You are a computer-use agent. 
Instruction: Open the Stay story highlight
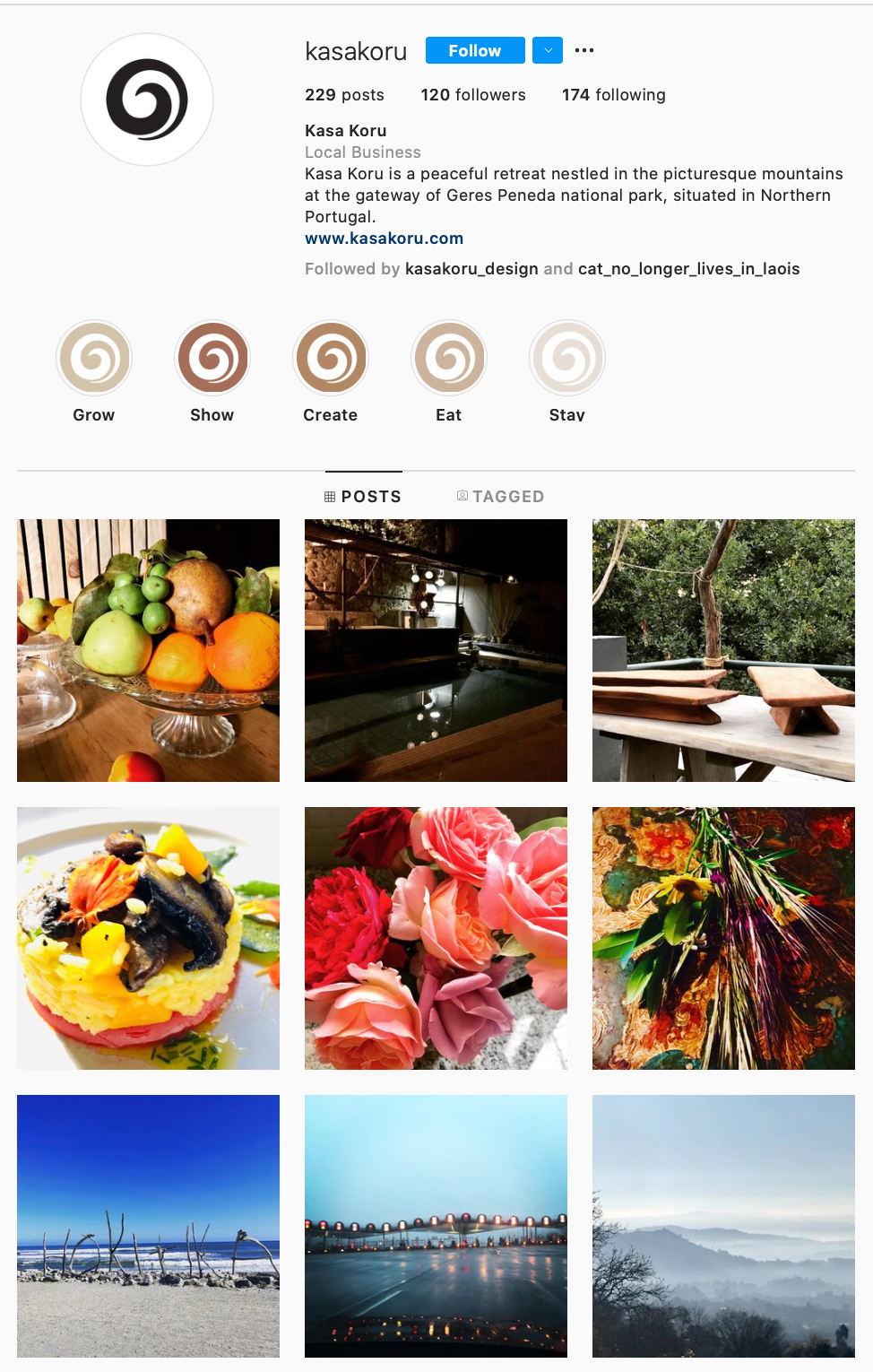(x=567, y=359)
